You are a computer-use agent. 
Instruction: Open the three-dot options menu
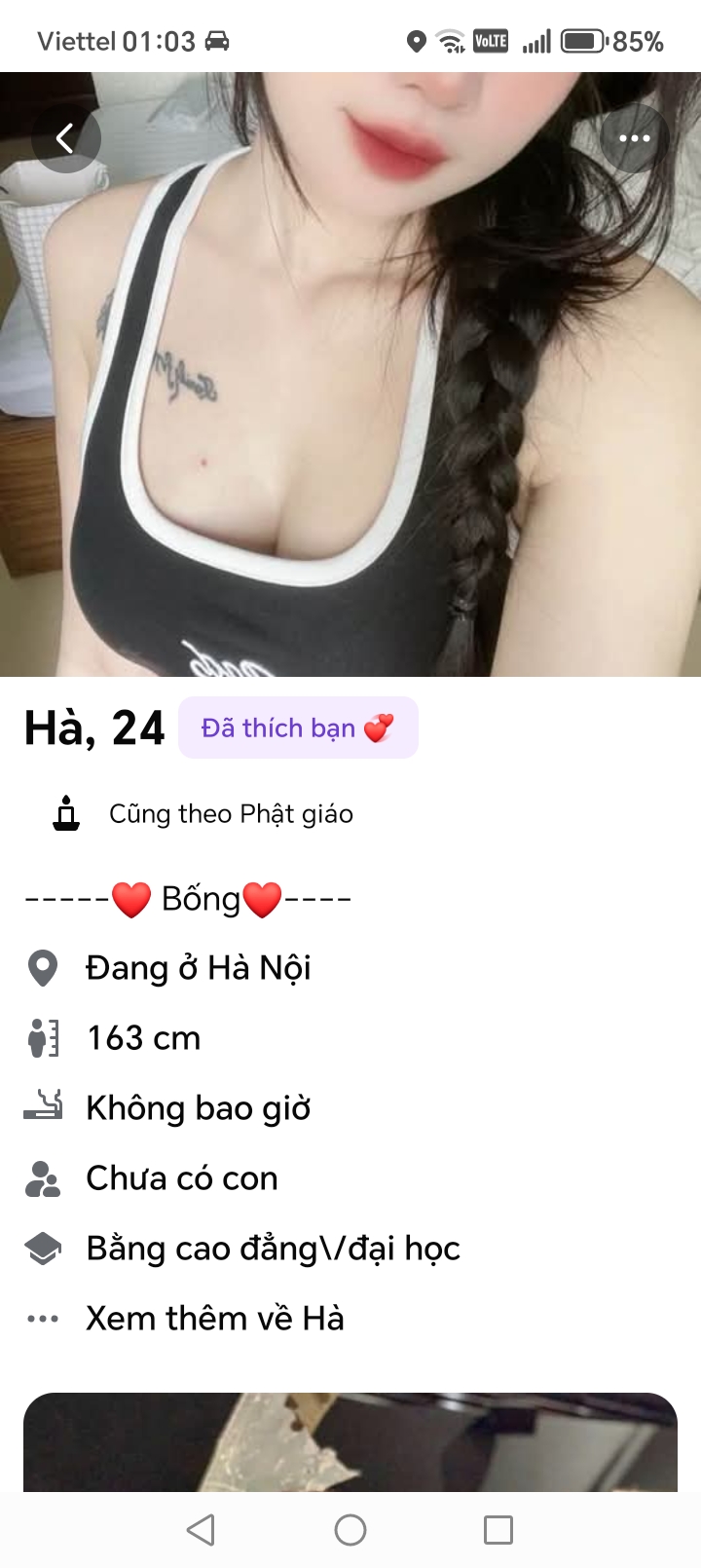click(633, 138)
